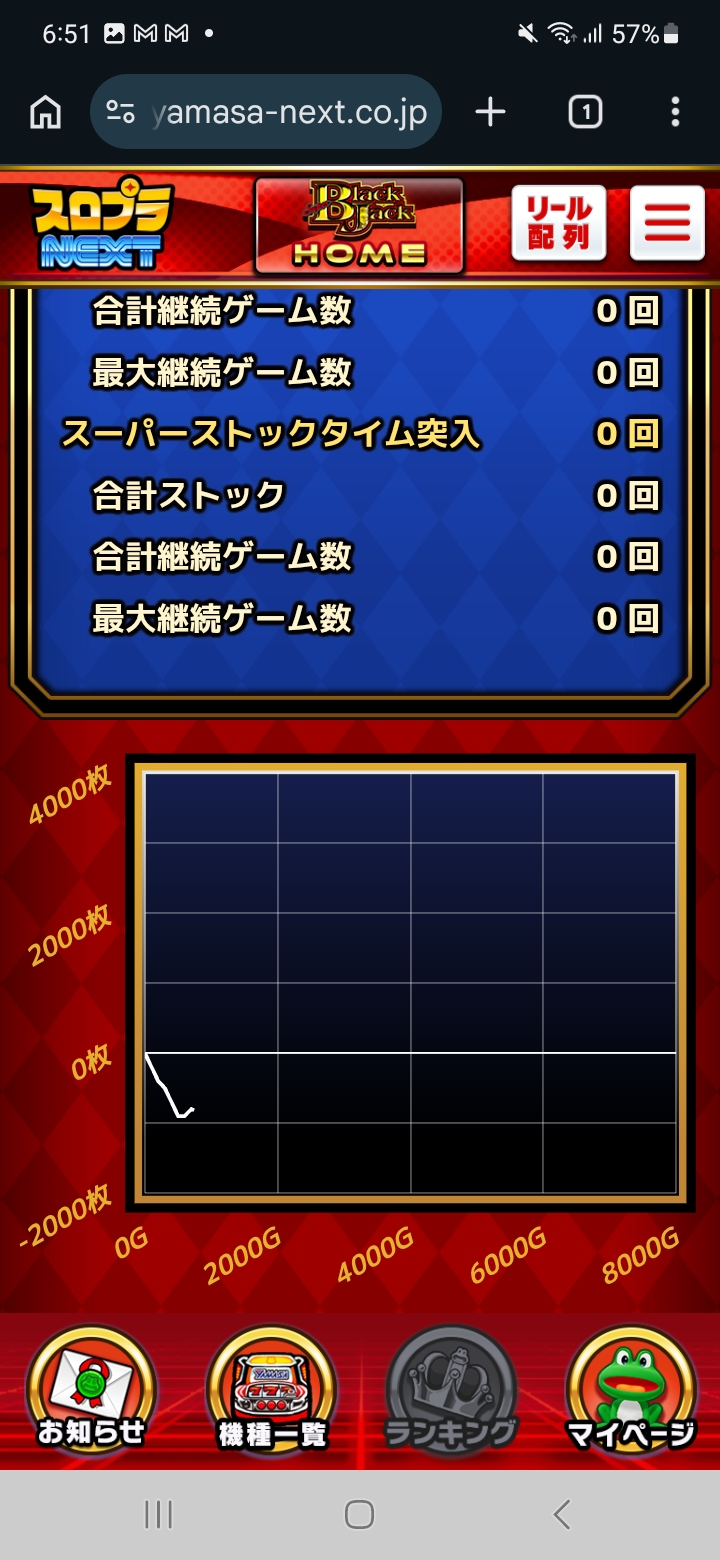Tap the system back button
Viewport: 720px width, 1560px height.
(562, 1515)
